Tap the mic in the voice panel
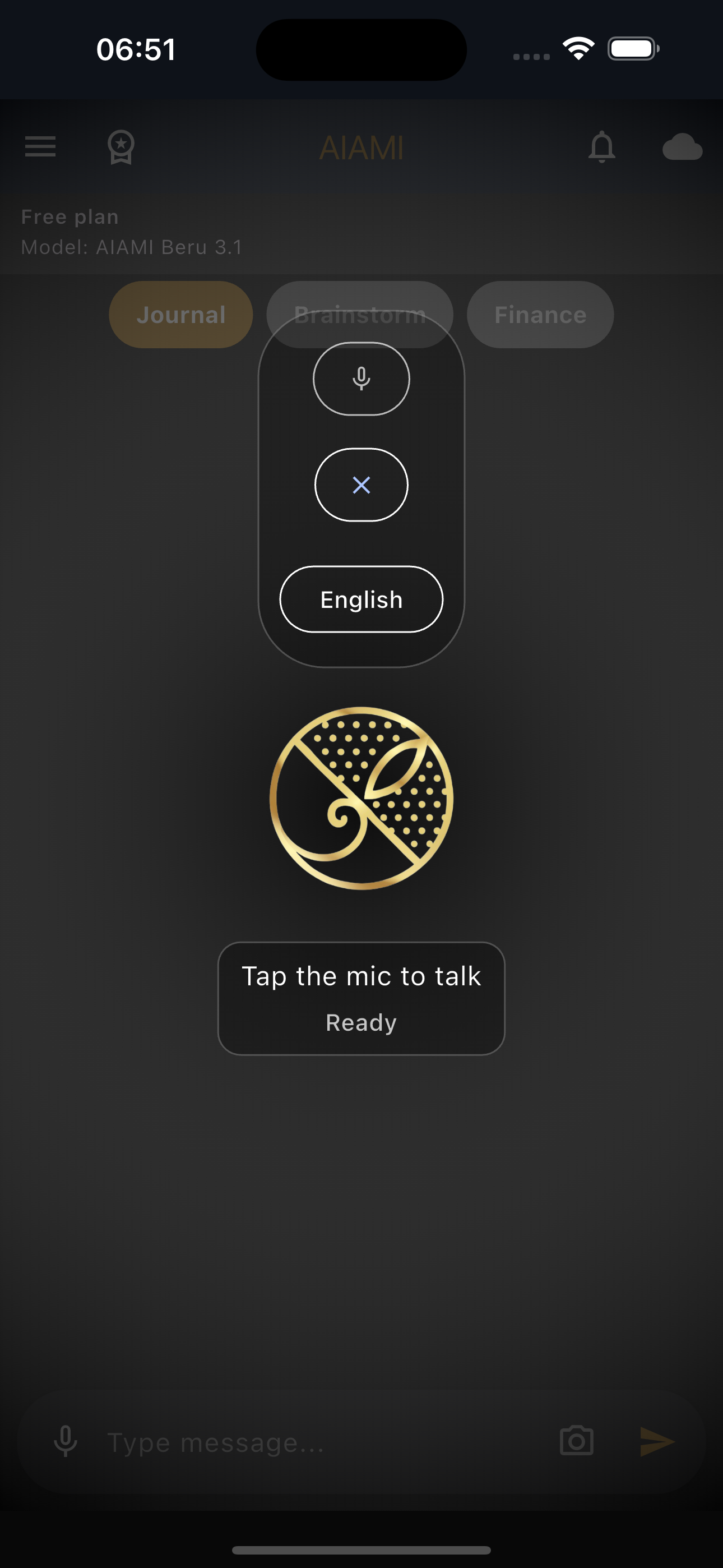This screenshot has height=1568, width=723. [x=361, y=378]
